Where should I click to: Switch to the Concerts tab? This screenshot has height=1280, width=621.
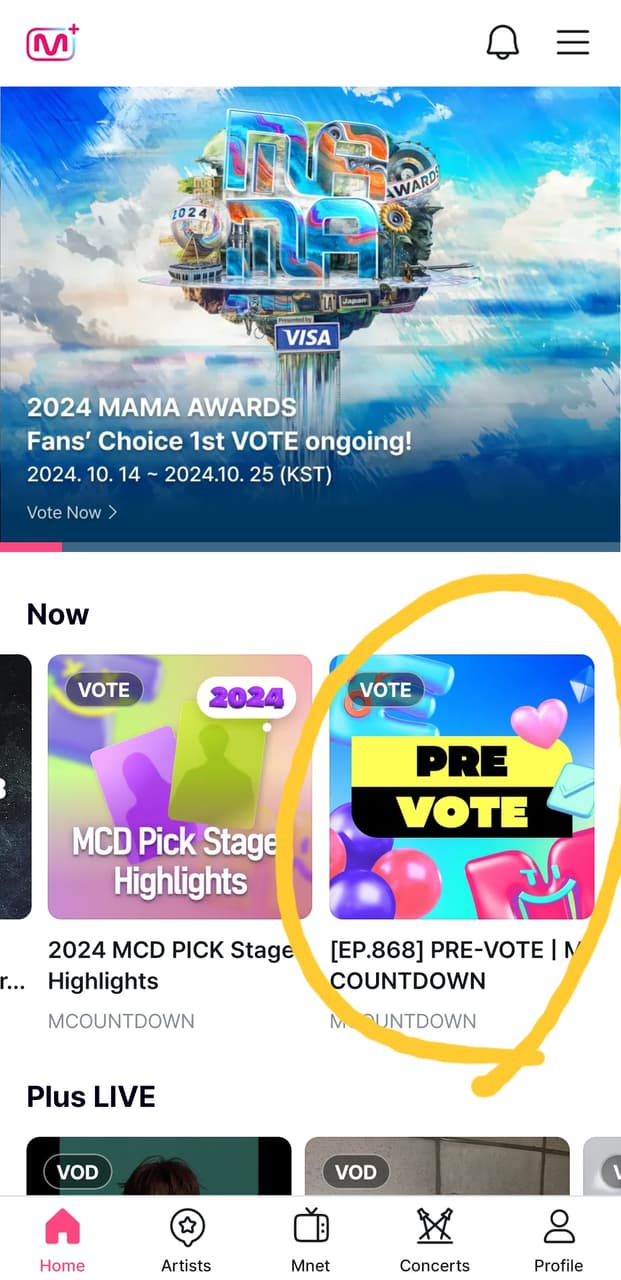pyautogui.click(x=435, y=1240)
